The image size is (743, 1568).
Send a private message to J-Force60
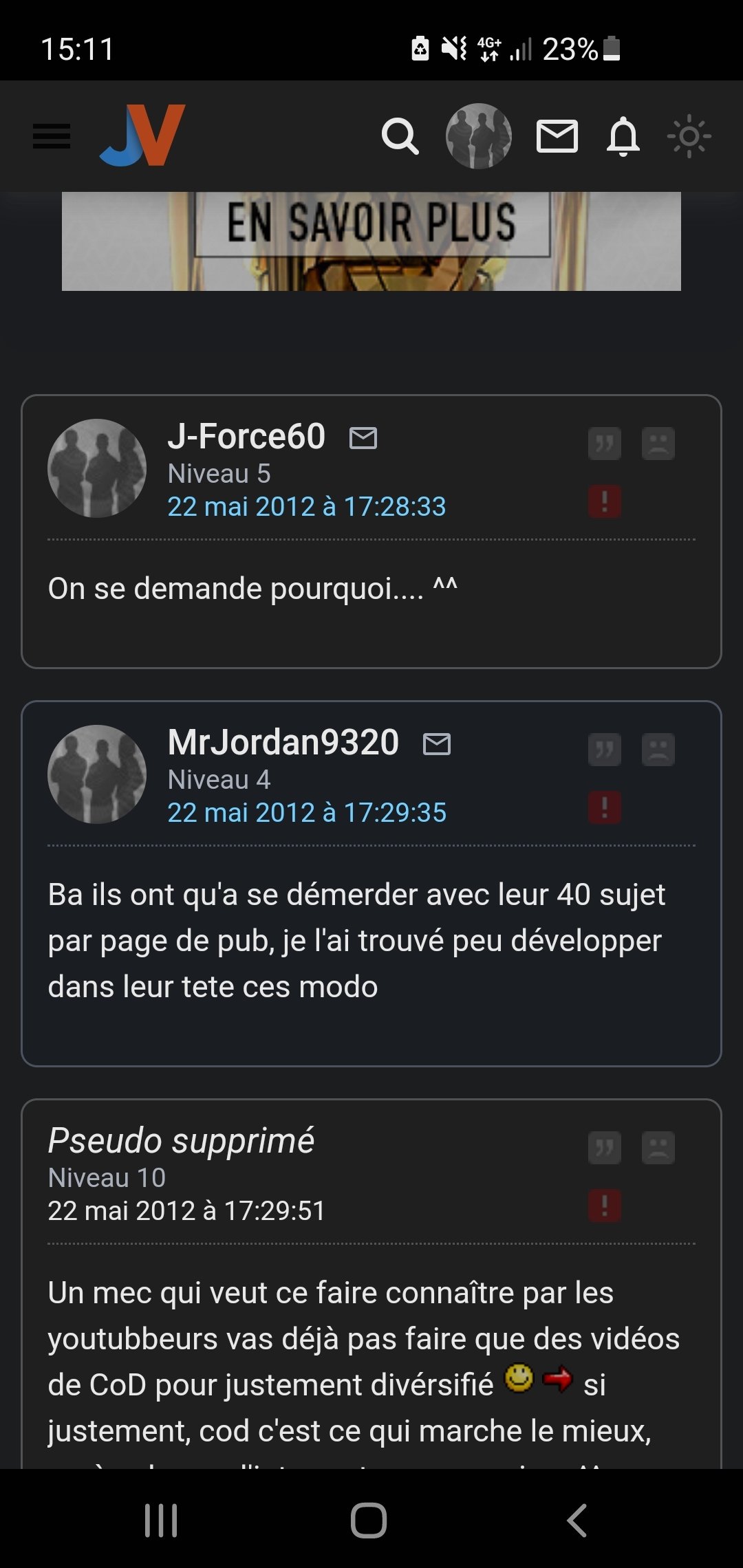click(363, 438)
